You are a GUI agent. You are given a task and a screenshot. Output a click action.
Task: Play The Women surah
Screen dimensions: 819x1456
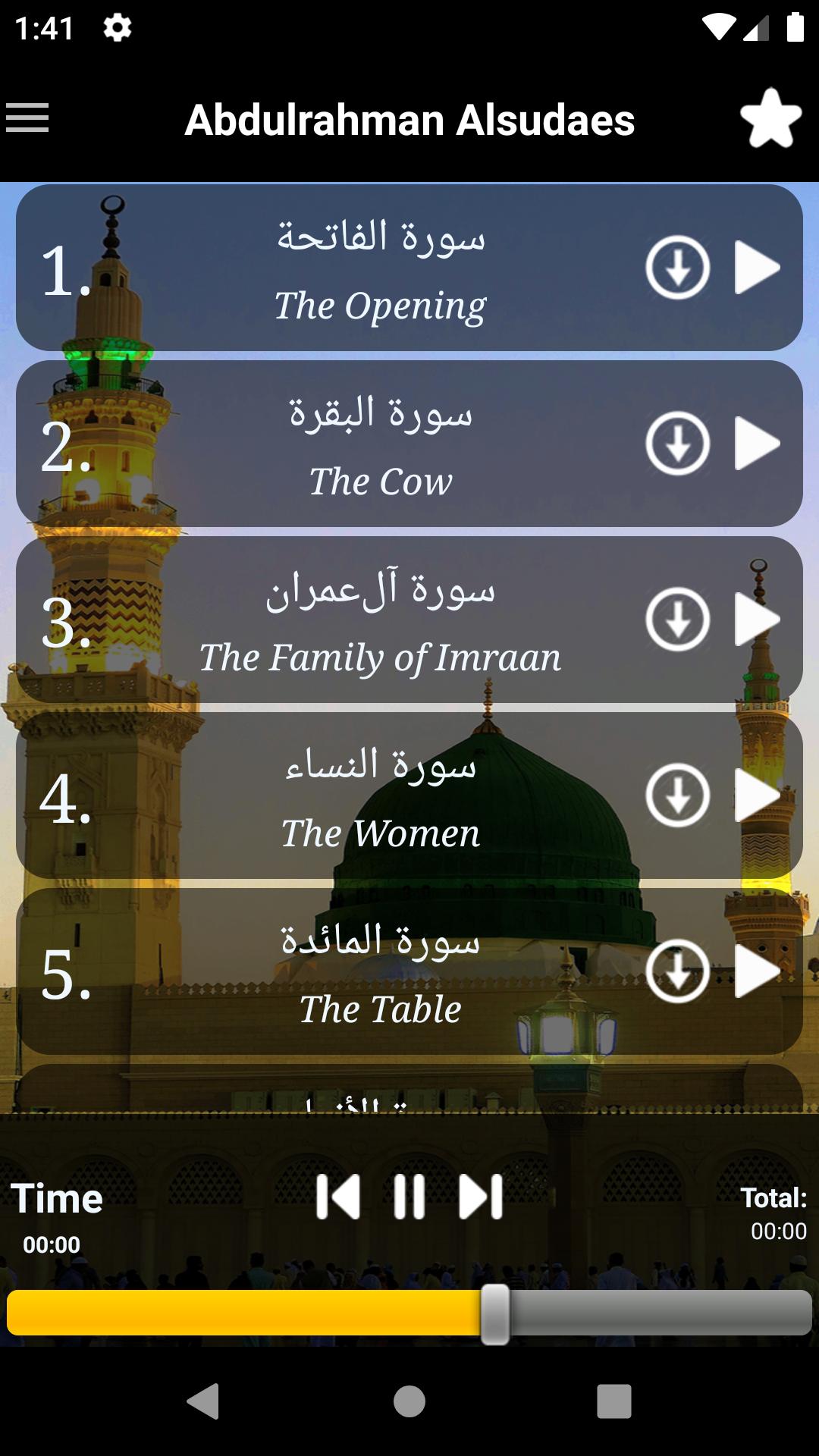757,795
